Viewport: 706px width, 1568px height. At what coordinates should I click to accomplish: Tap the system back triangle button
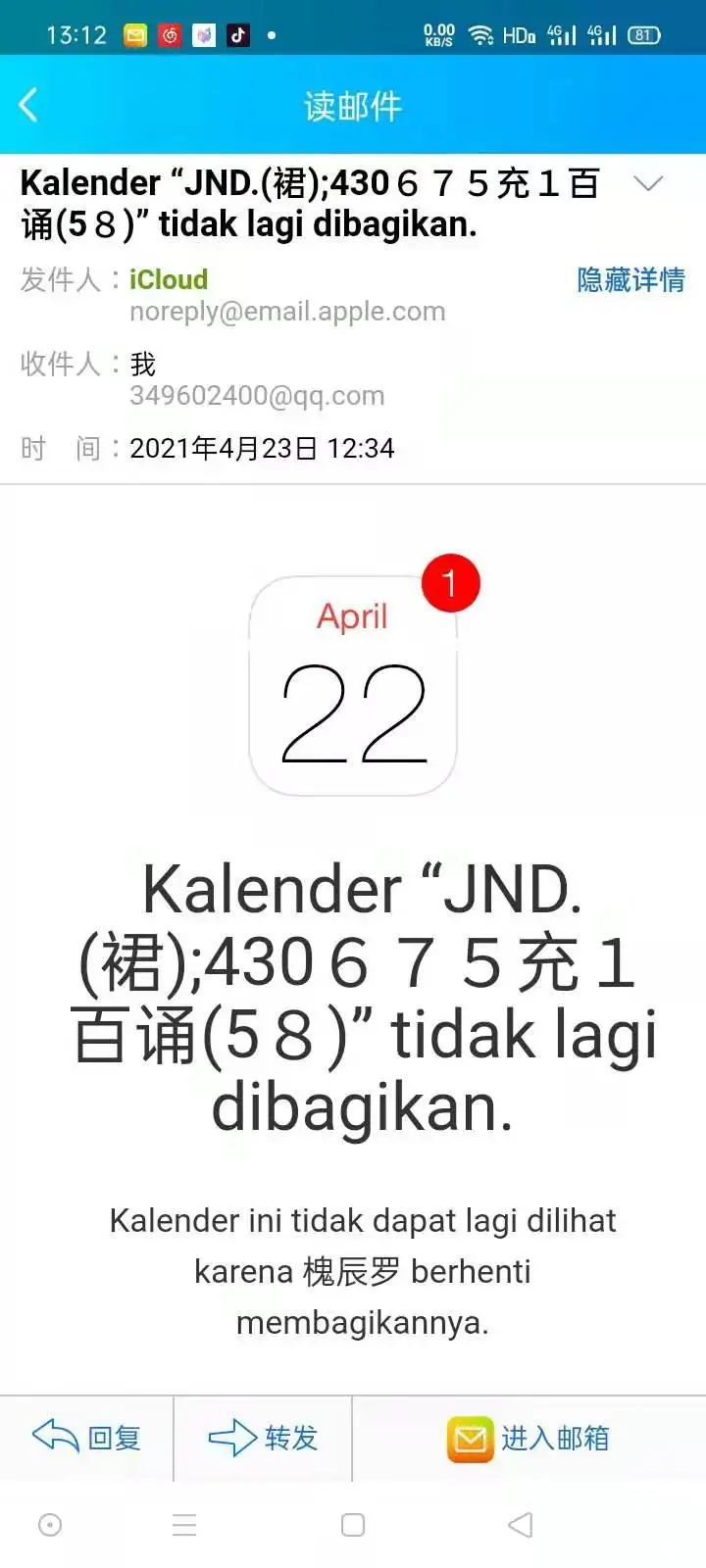click(x=521, y=1525)
